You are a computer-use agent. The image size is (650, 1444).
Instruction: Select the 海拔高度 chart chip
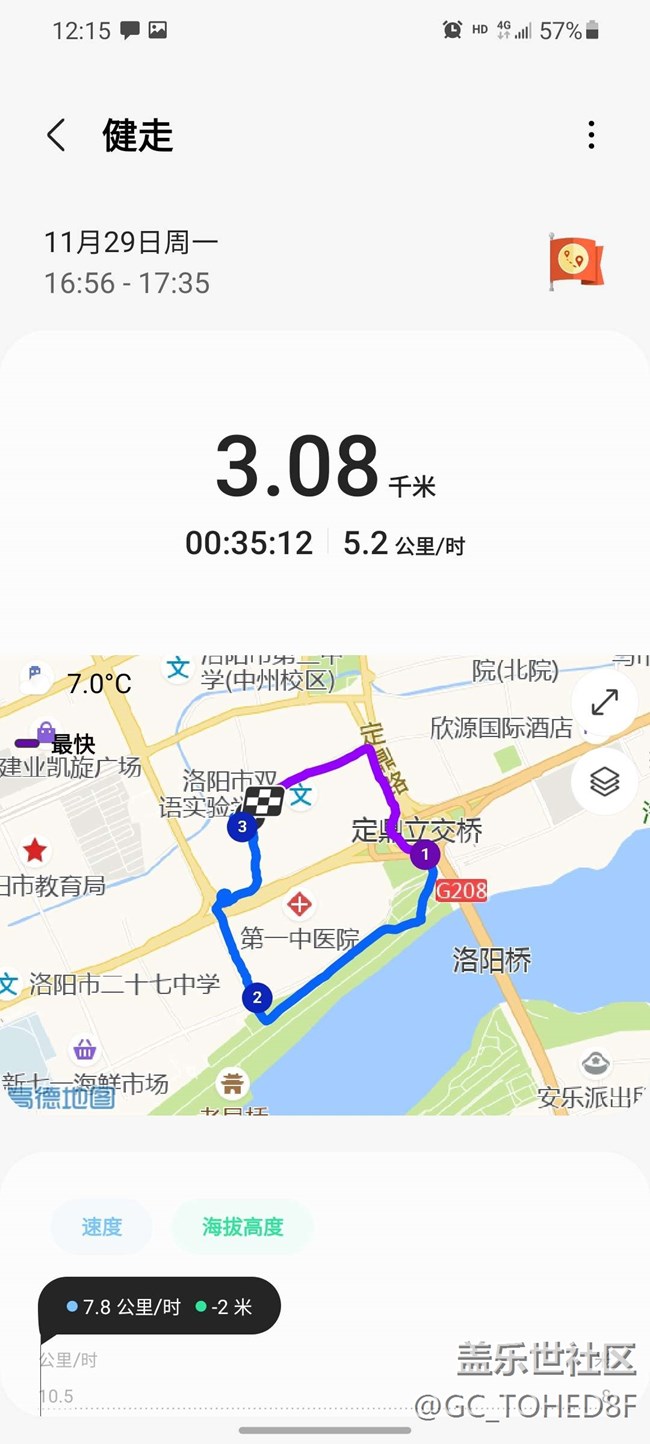[x=242, y=1227]
